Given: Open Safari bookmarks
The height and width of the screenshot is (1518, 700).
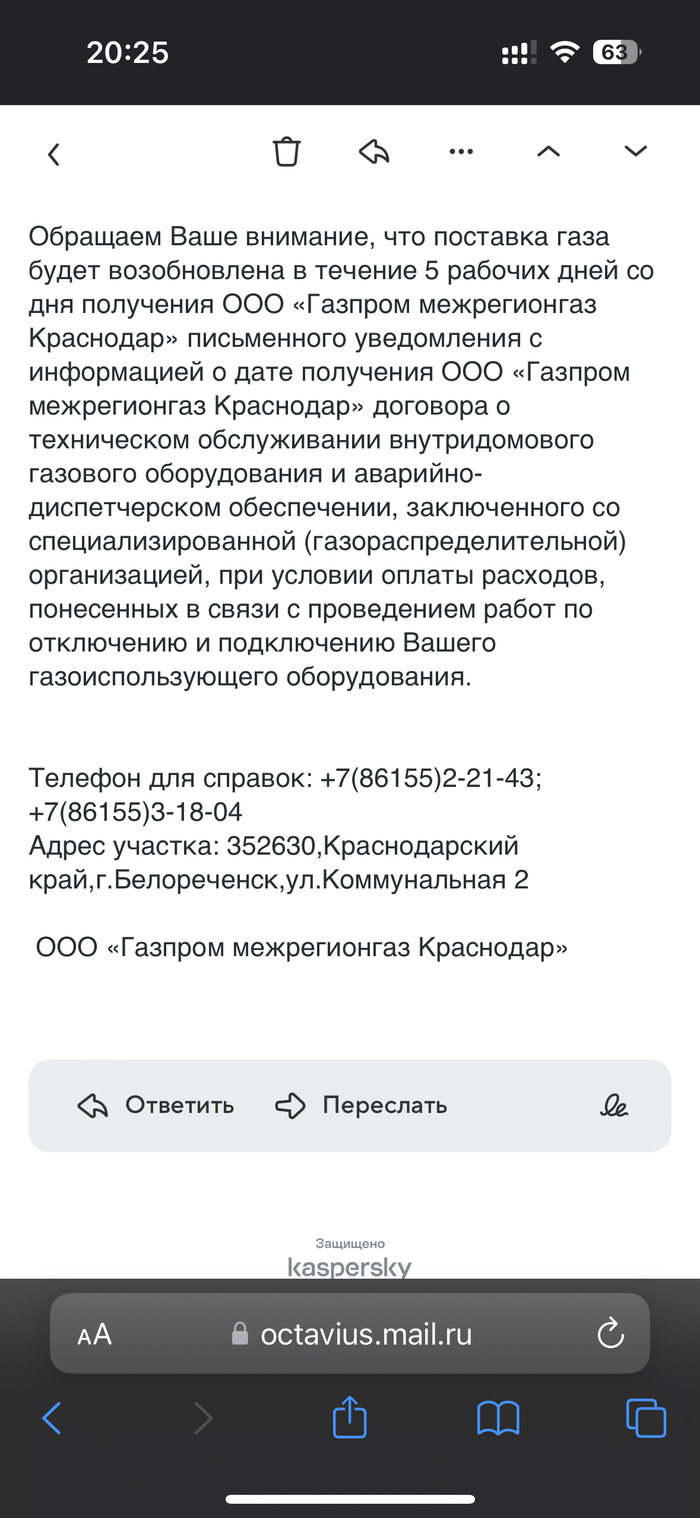Looking at the screenshot, I should [x=498, y=1418].
